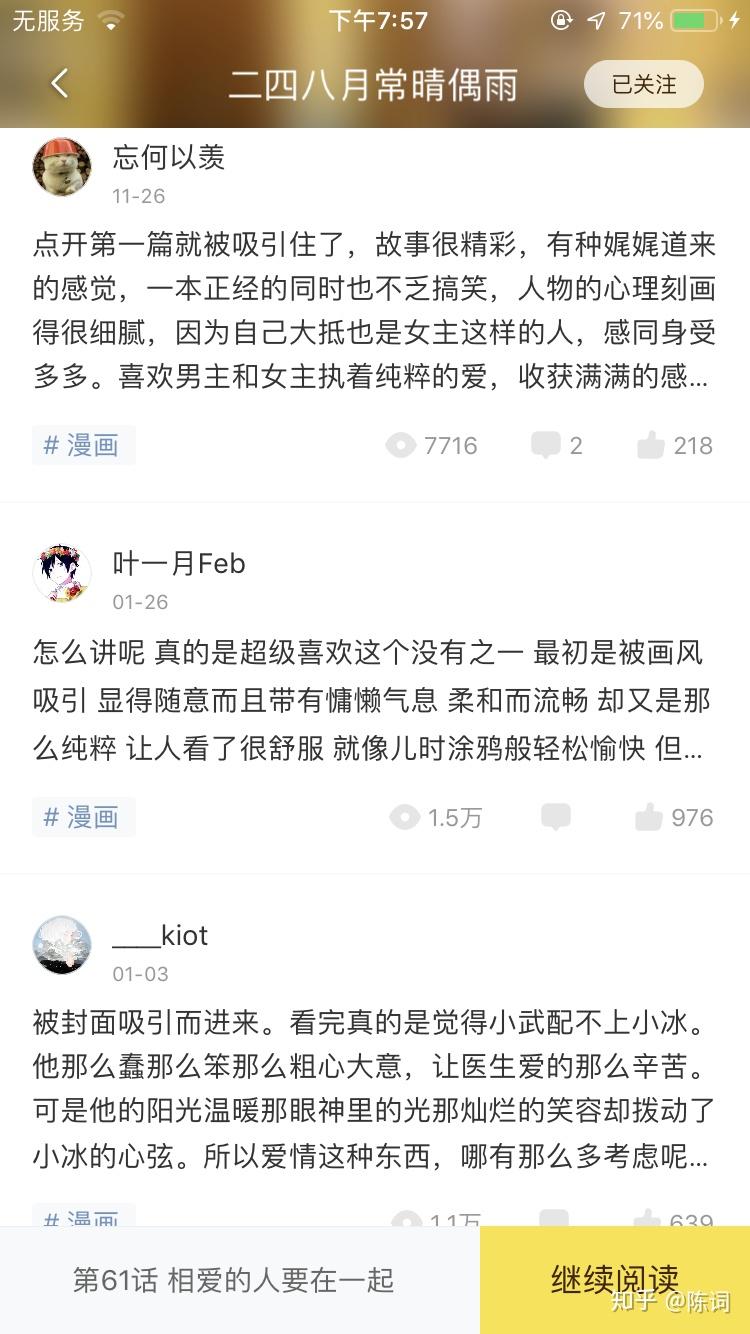Expand 叶一月Feb's full review text

[x=370, y=700]
